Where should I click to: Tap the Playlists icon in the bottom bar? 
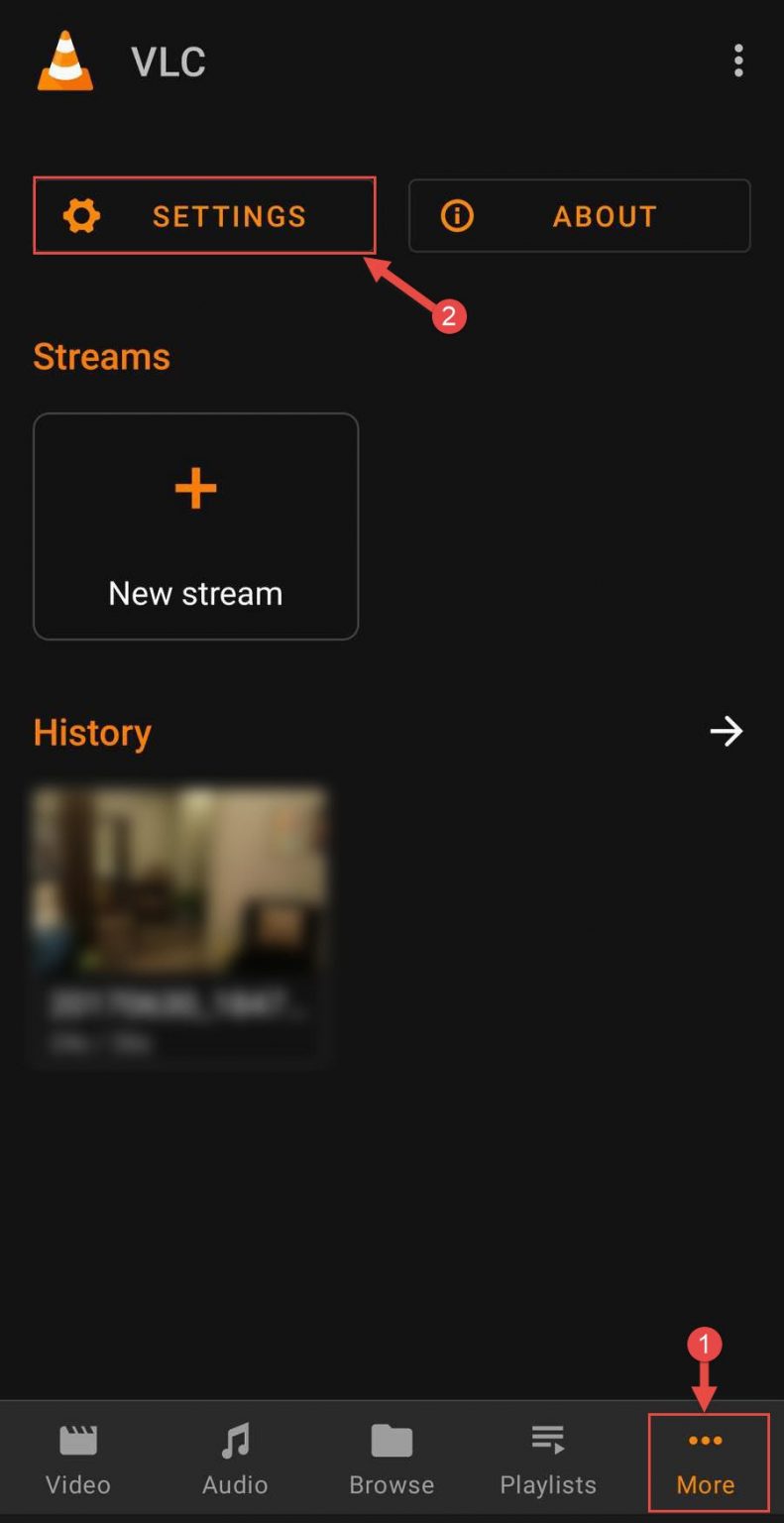pos(547,1439)
